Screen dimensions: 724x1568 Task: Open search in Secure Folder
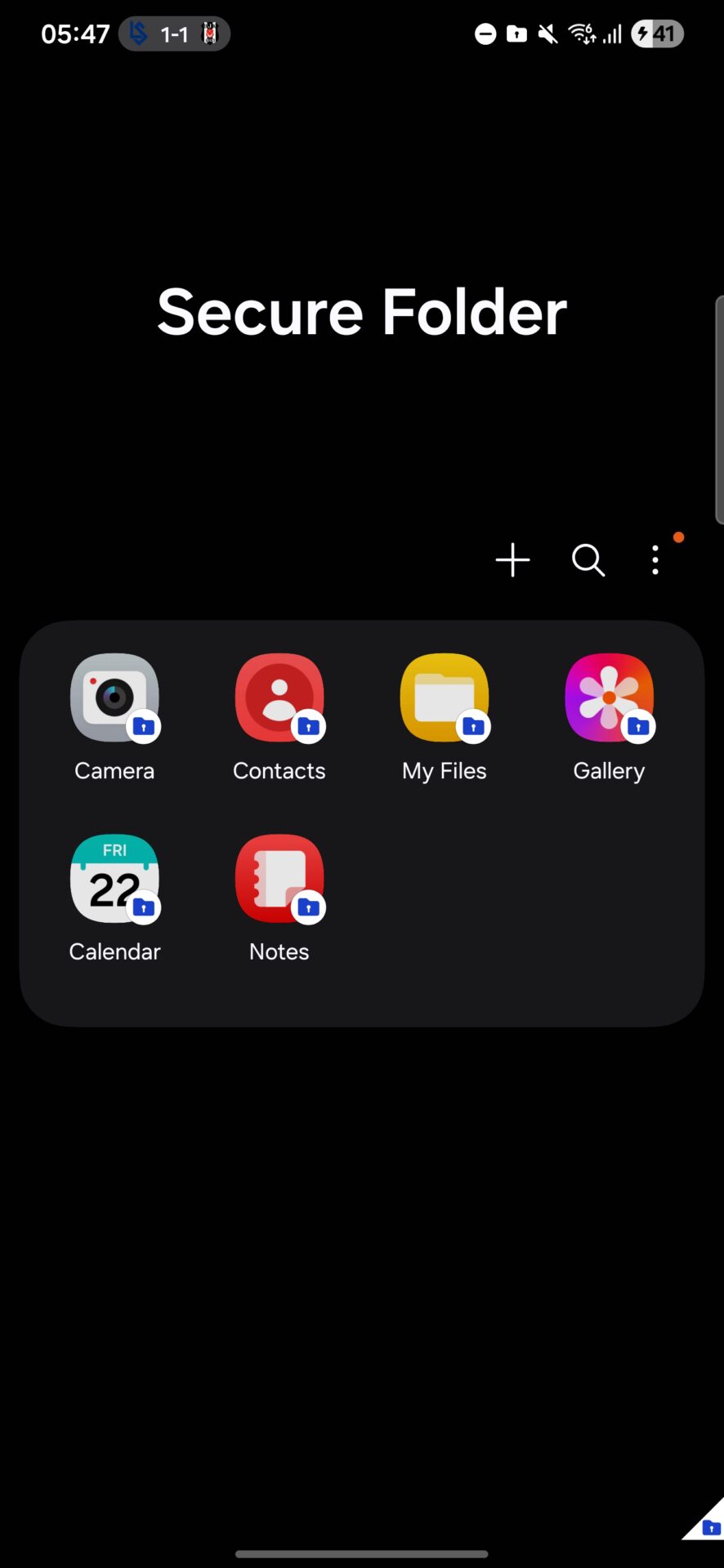pyautogui.click(x=588, y=560)
